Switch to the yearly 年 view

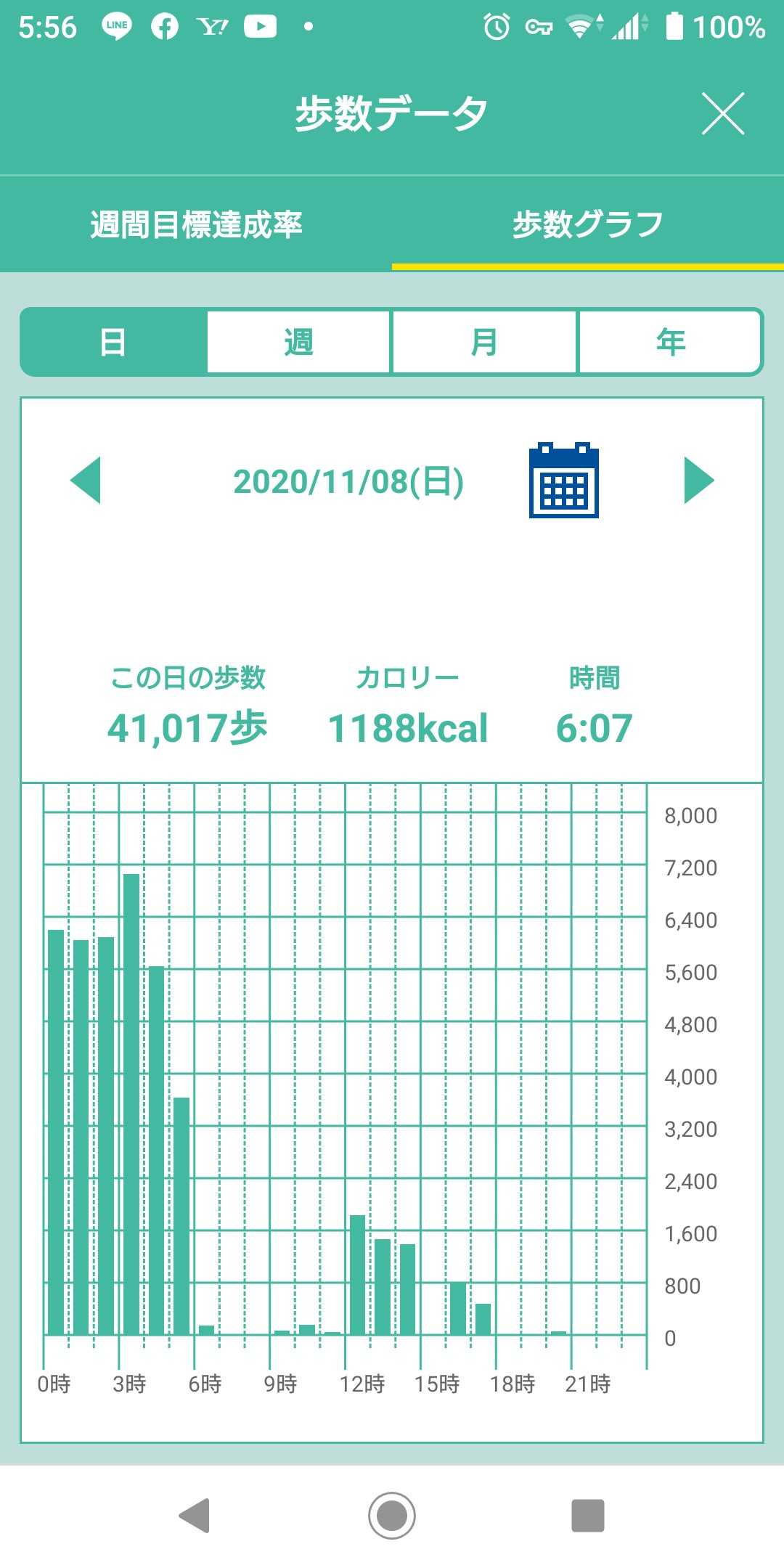click(x=670, y=342)
